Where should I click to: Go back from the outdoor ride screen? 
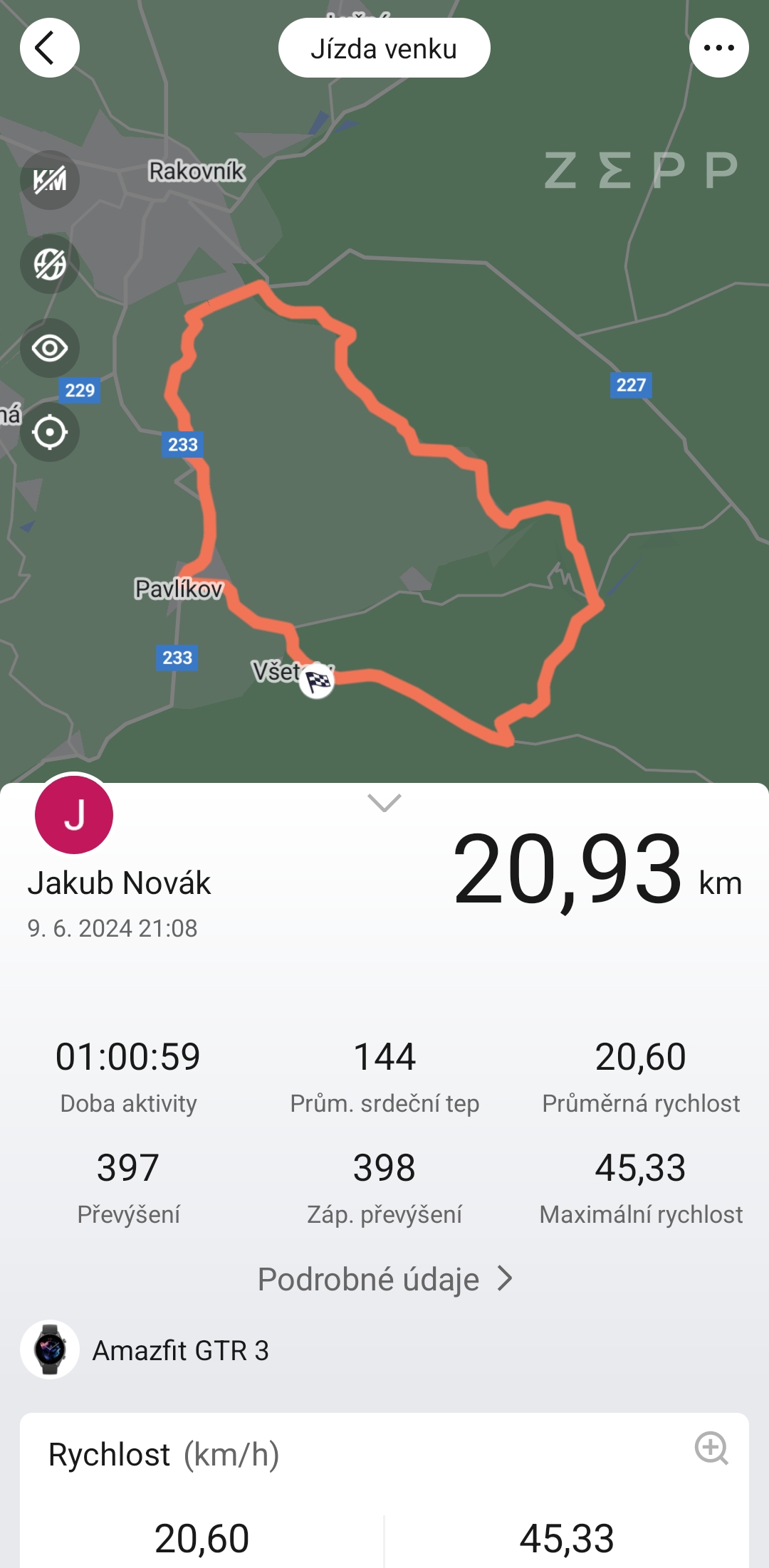[x=49, y=48]
